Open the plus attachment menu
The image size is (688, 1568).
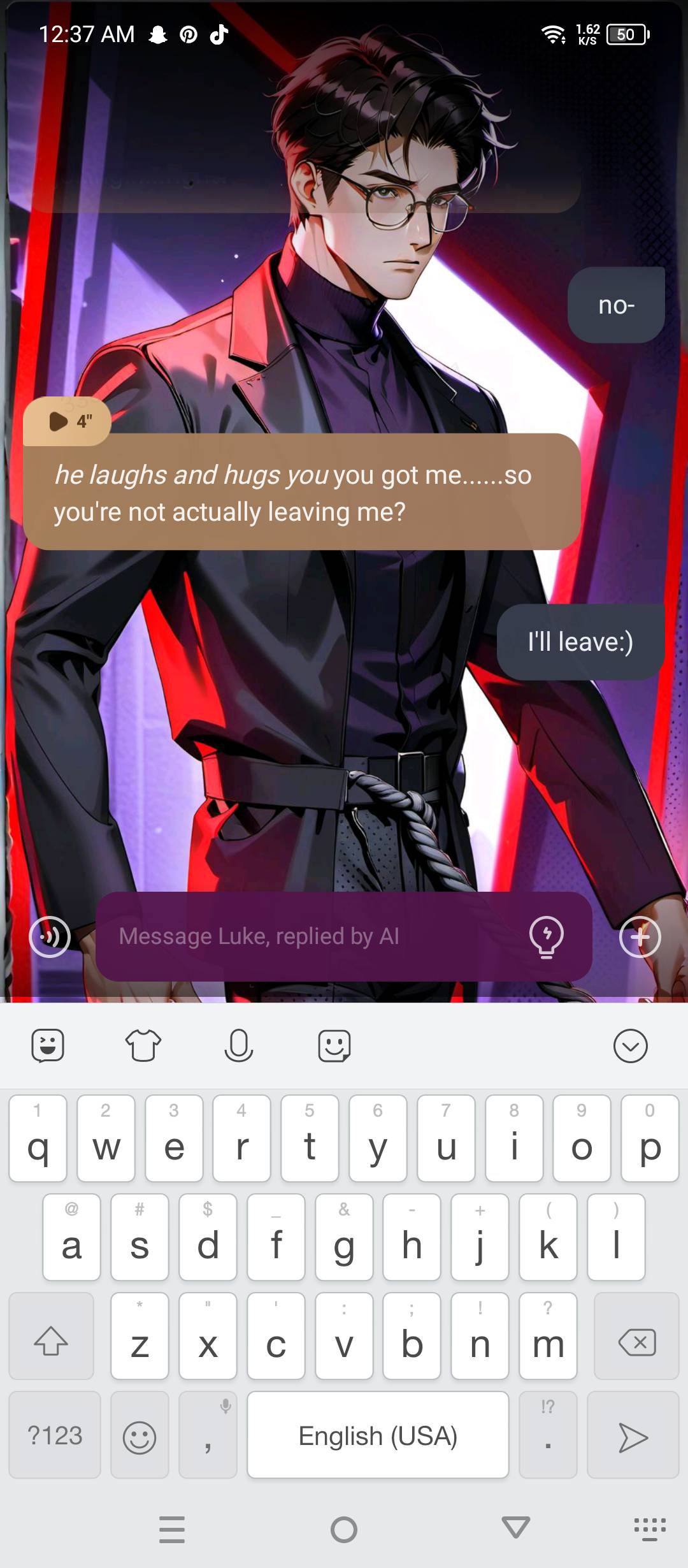[640, 936]
